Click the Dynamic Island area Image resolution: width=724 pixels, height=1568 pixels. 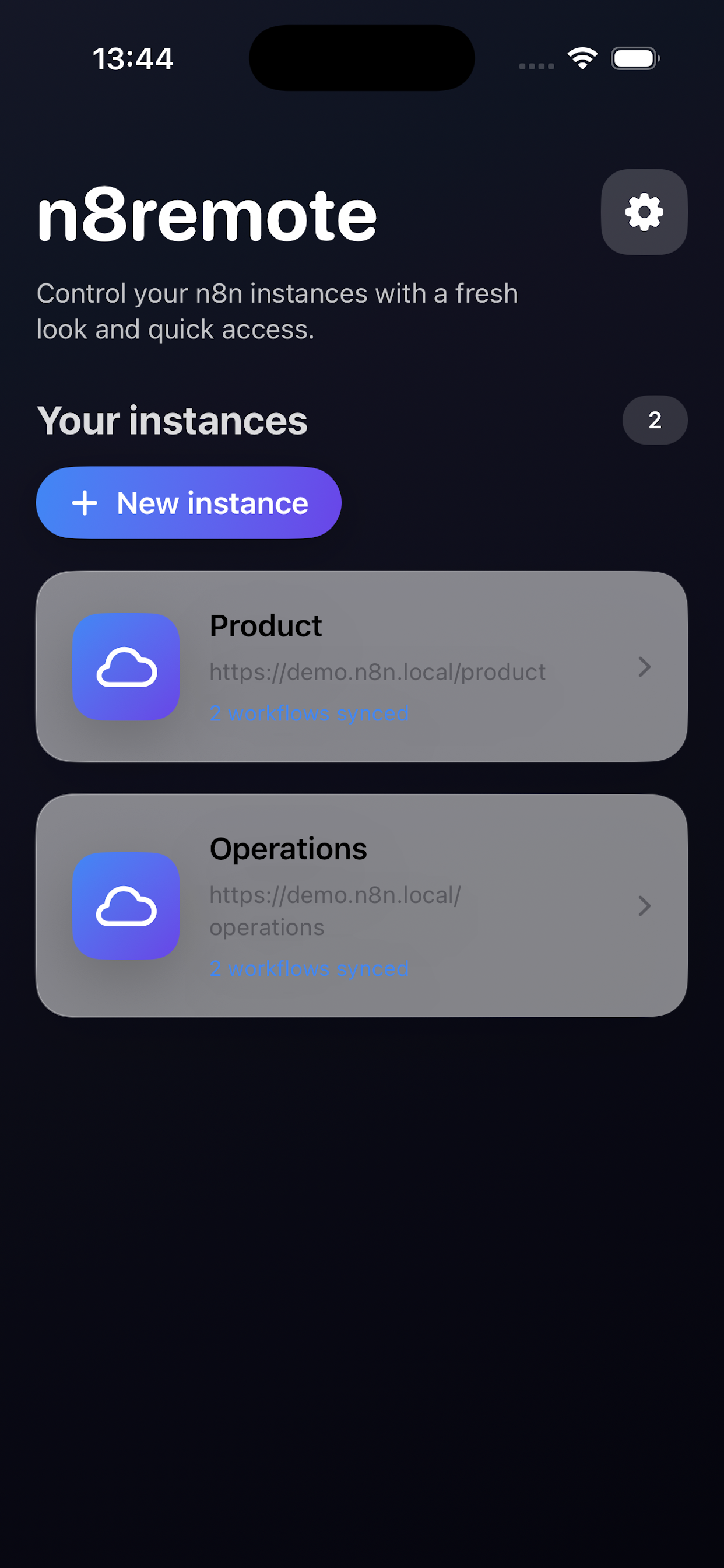tap(361, 58)
